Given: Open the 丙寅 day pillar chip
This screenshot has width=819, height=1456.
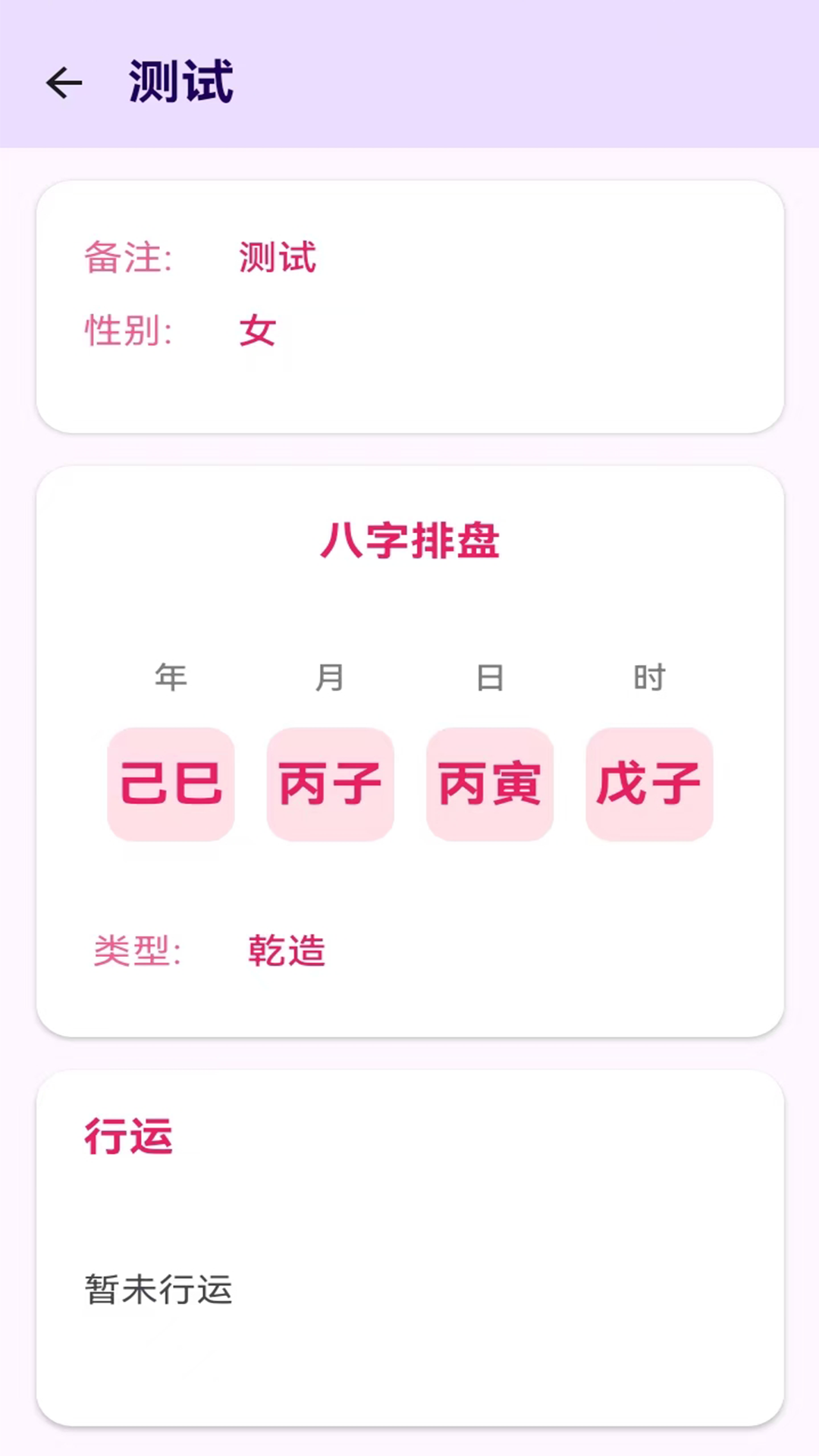Looking at the screenshot, I should (x=490, y=784).
